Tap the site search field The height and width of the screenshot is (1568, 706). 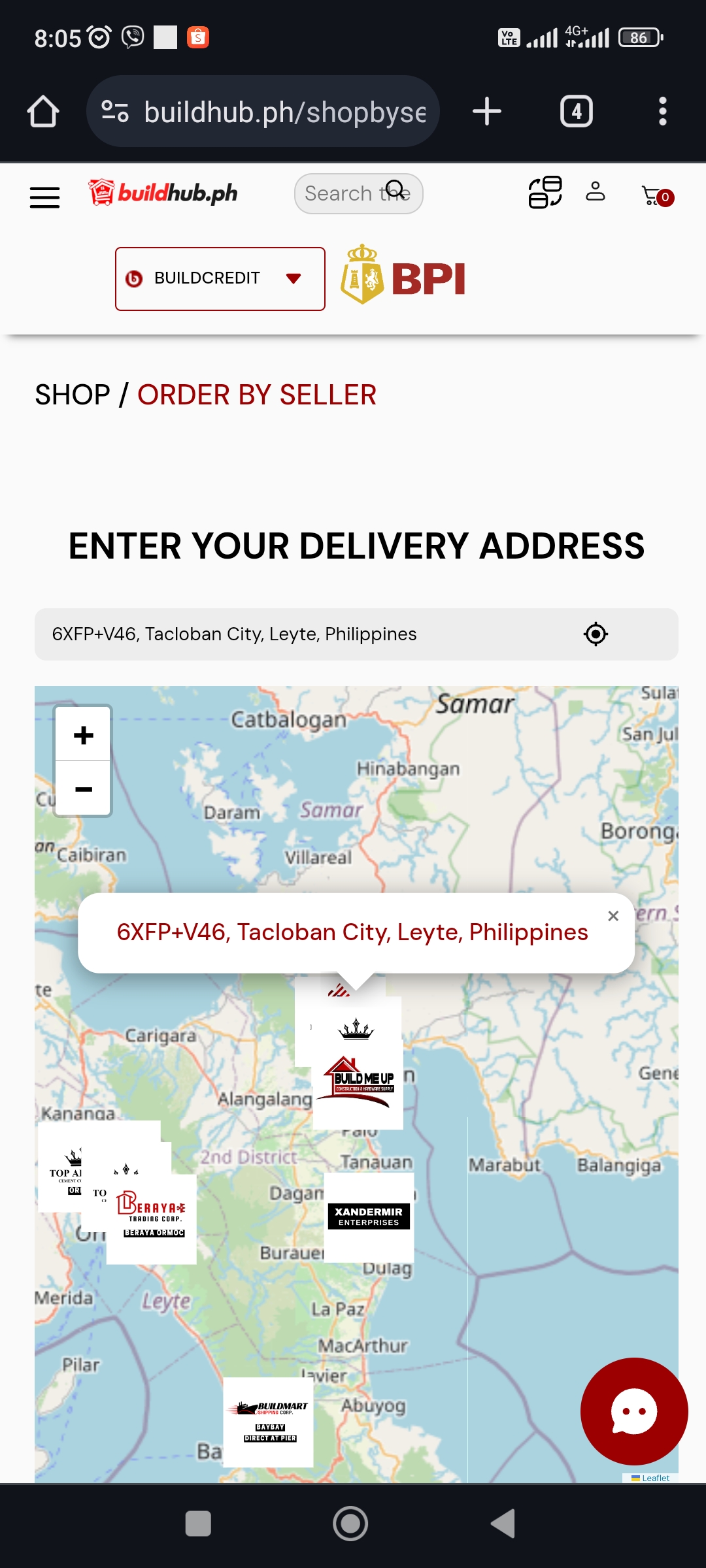click(346, 193)
